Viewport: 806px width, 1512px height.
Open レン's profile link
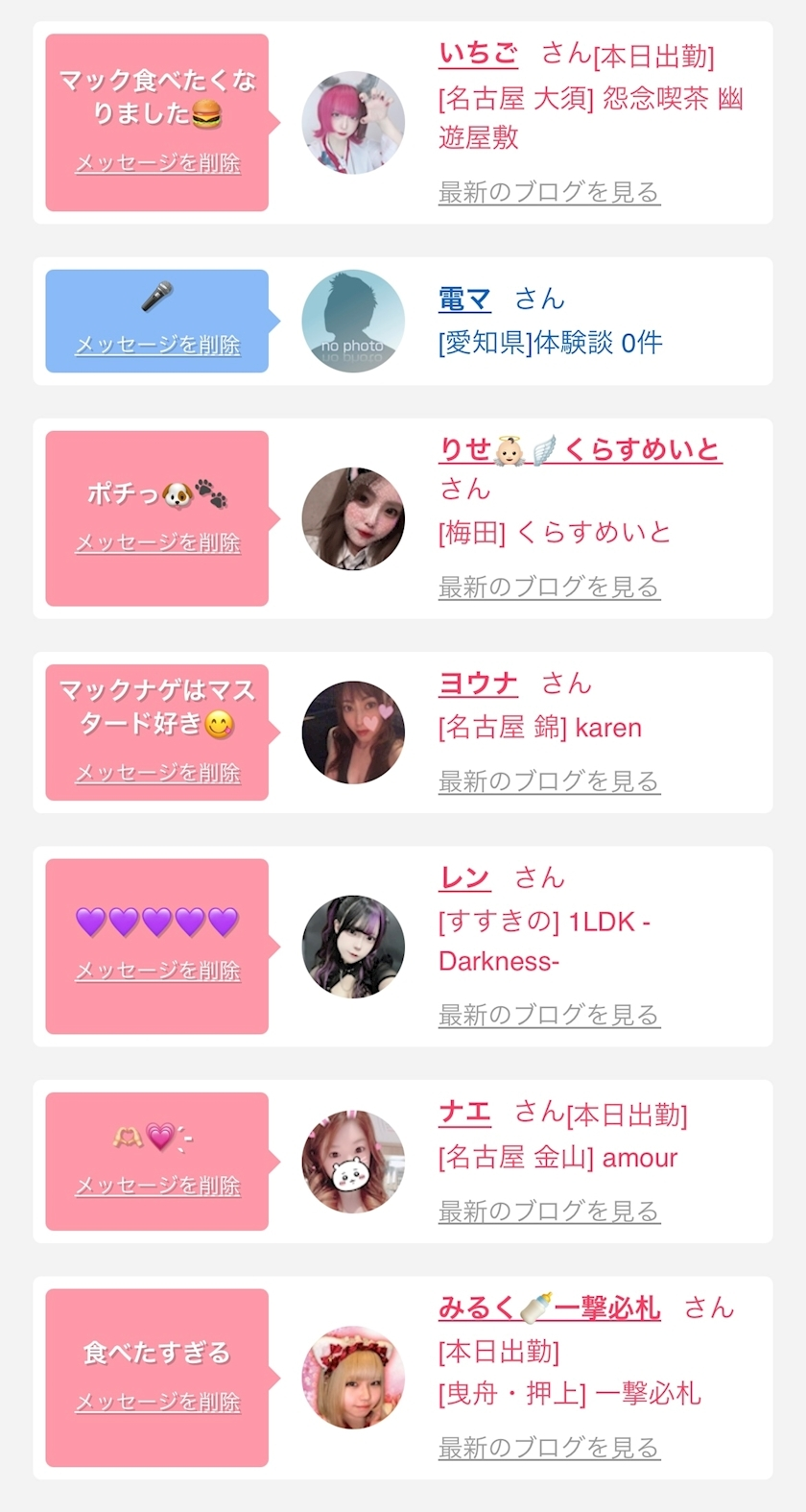click(464, 877)
